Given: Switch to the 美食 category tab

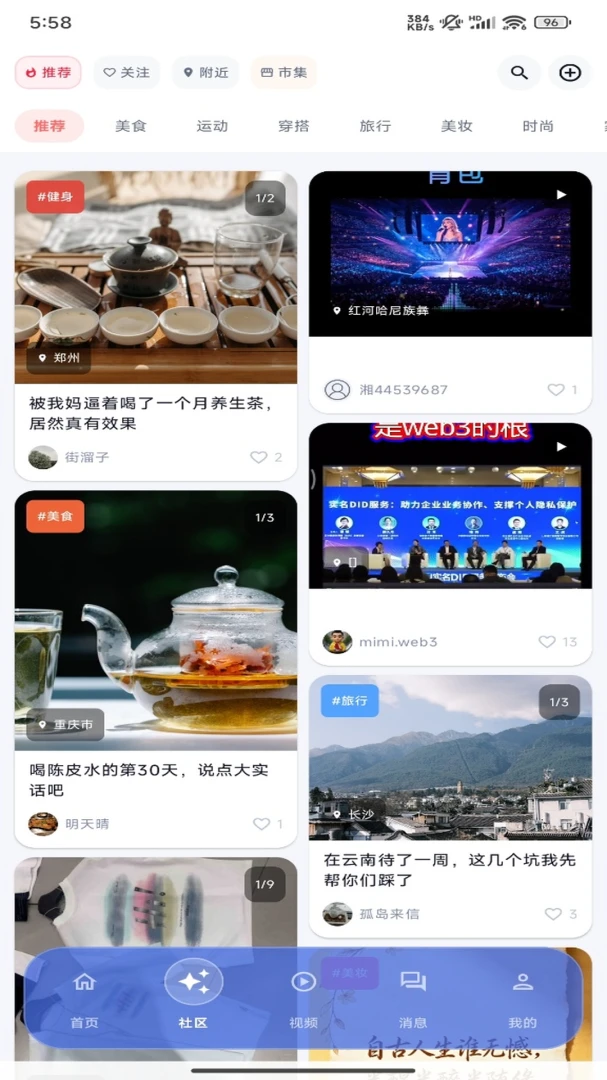Looking at the screenshot, I should tap(130, 126).
